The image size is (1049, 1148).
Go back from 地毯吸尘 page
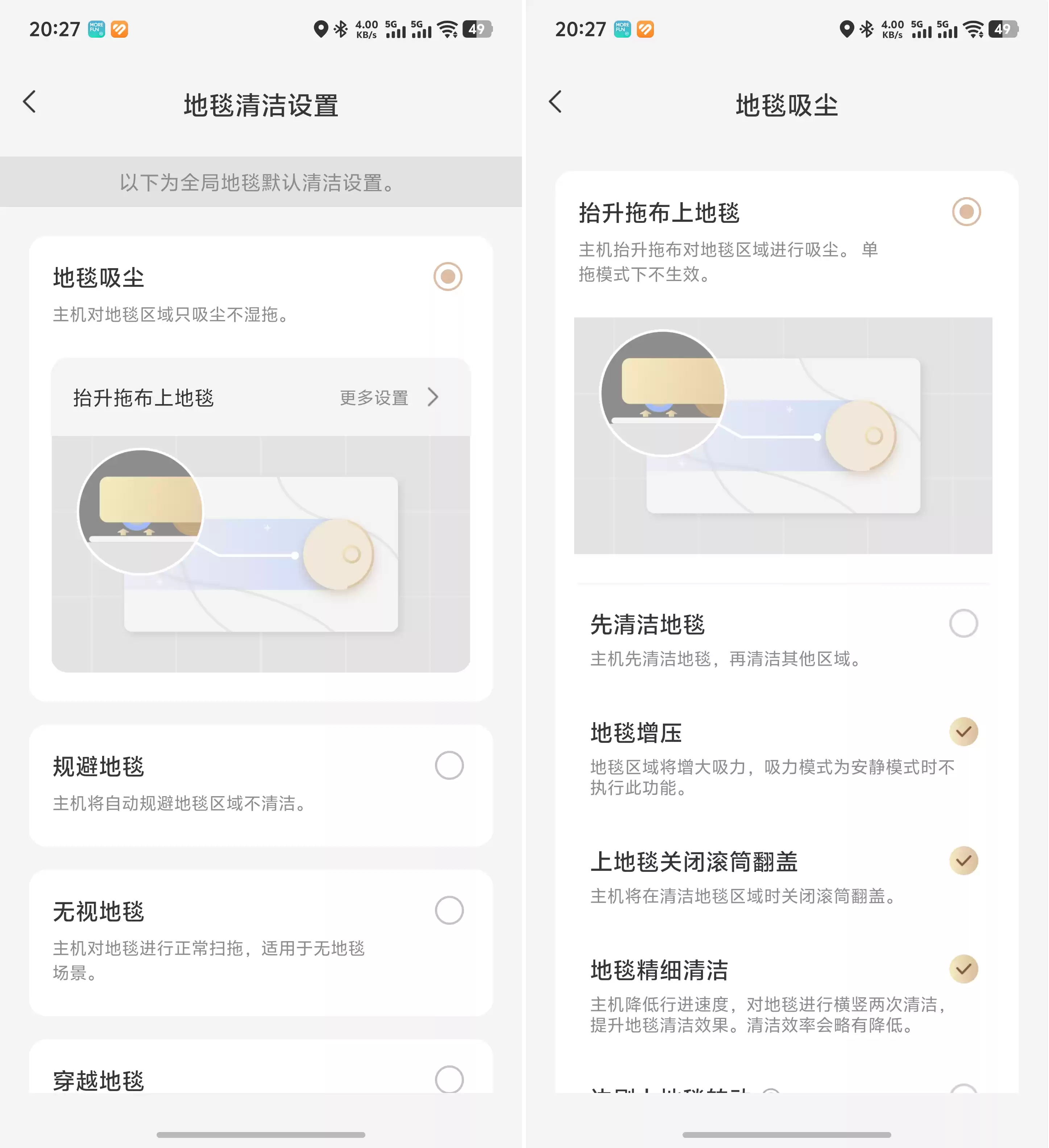(555, 103)
